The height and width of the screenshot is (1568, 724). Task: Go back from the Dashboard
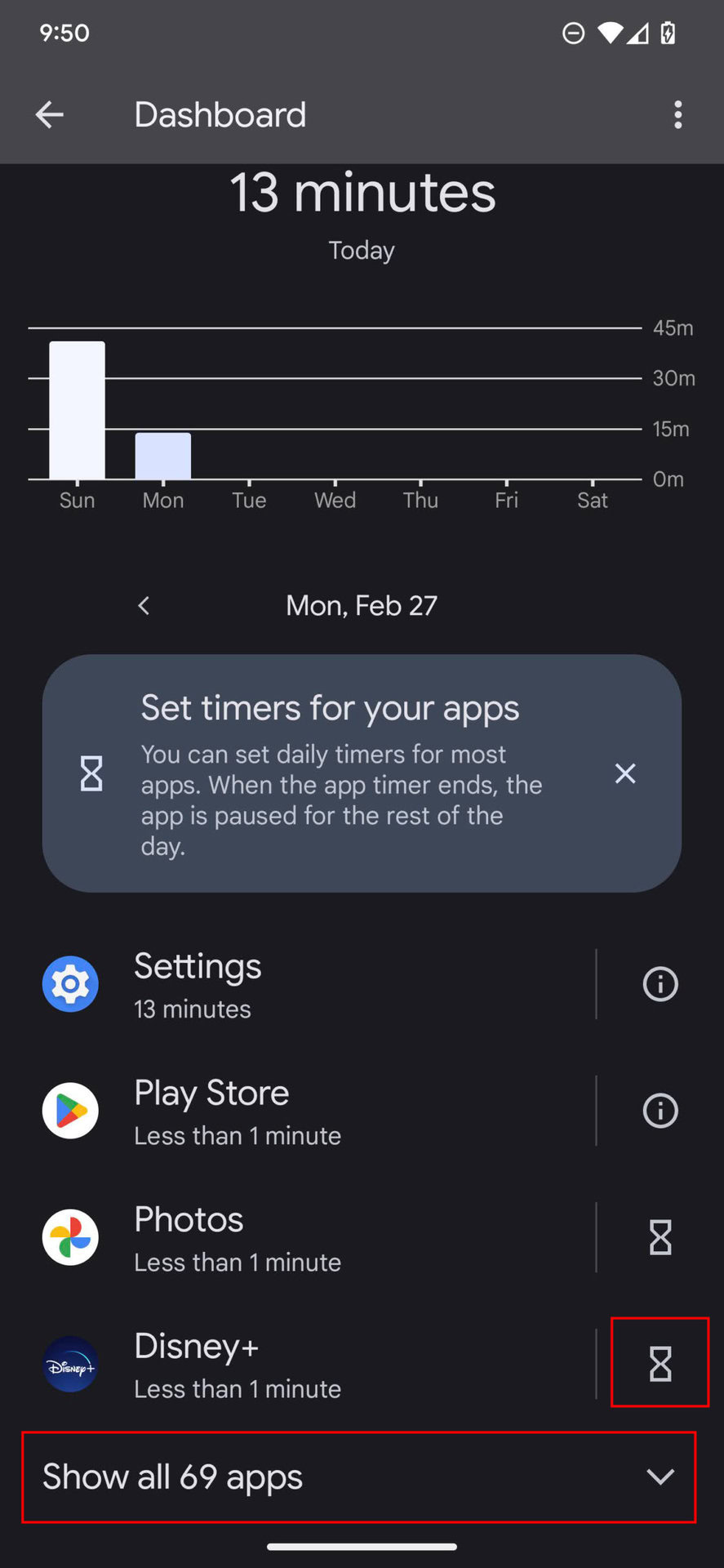[x=50, y=115]
